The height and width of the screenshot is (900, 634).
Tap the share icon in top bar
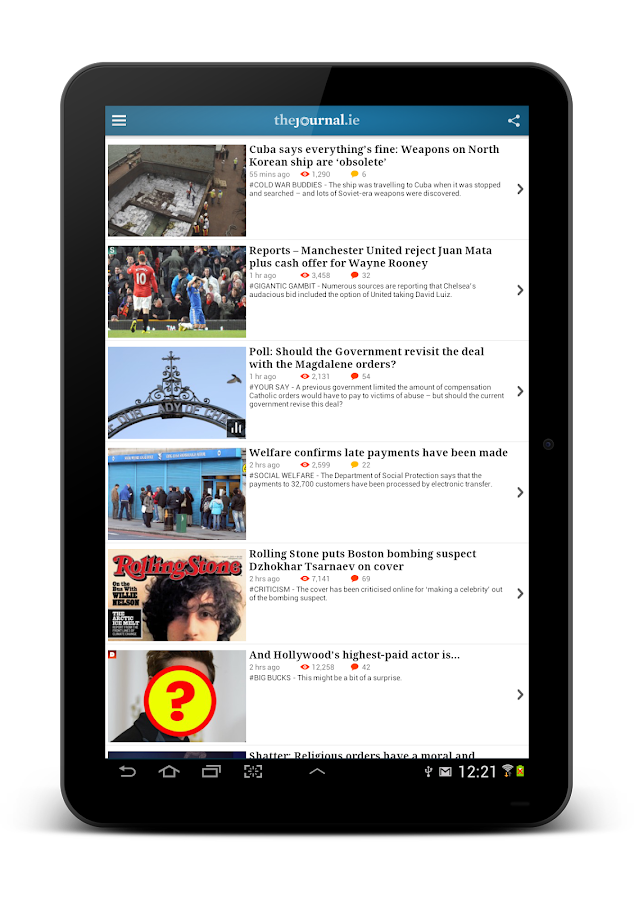[x=514, y=121]
